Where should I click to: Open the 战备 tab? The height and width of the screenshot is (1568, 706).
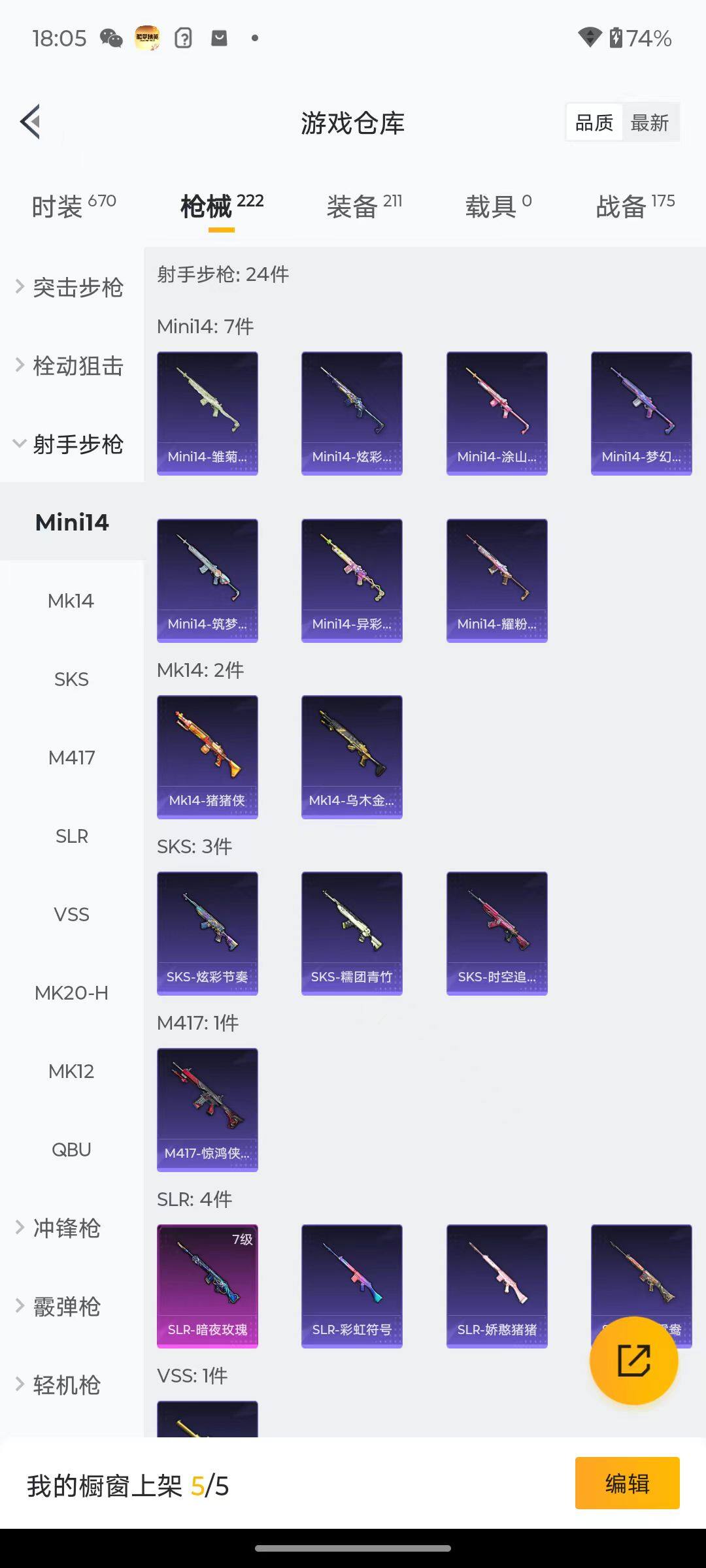pos(634,206)
